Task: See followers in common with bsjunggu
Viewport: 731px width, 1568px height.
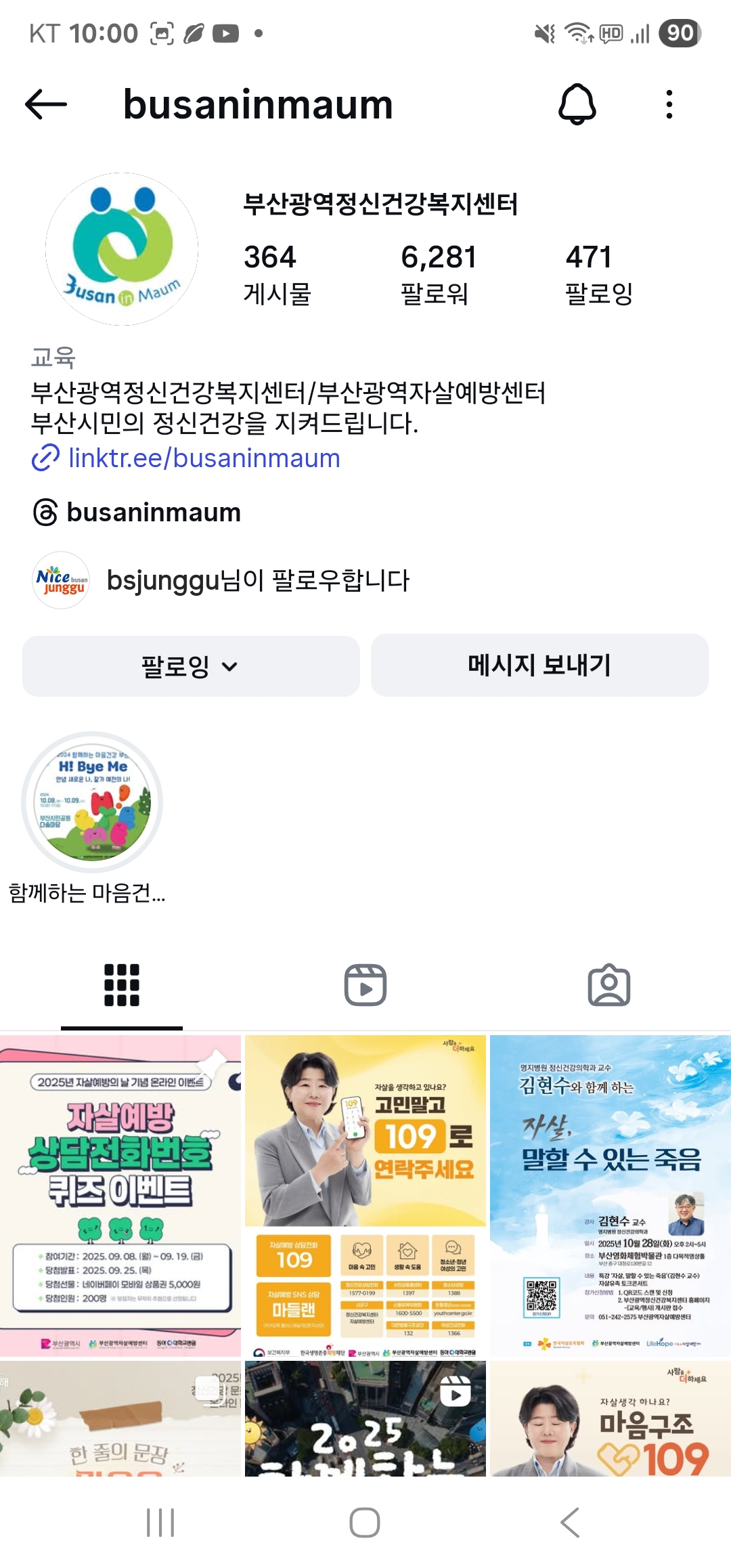Action: tap(257, 580)
